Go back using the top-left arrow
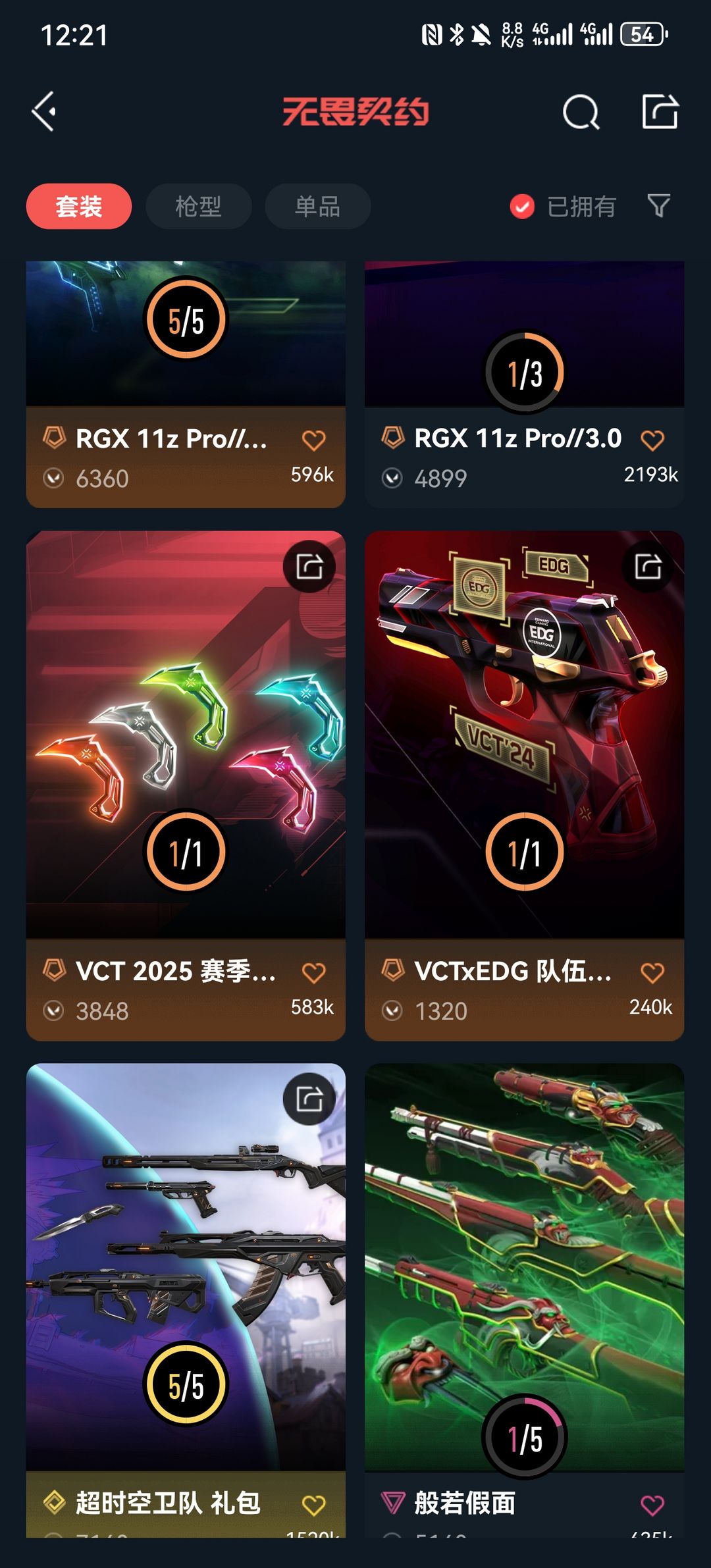The width and height of the screenshot is (711, 1568). coord(45,112)
